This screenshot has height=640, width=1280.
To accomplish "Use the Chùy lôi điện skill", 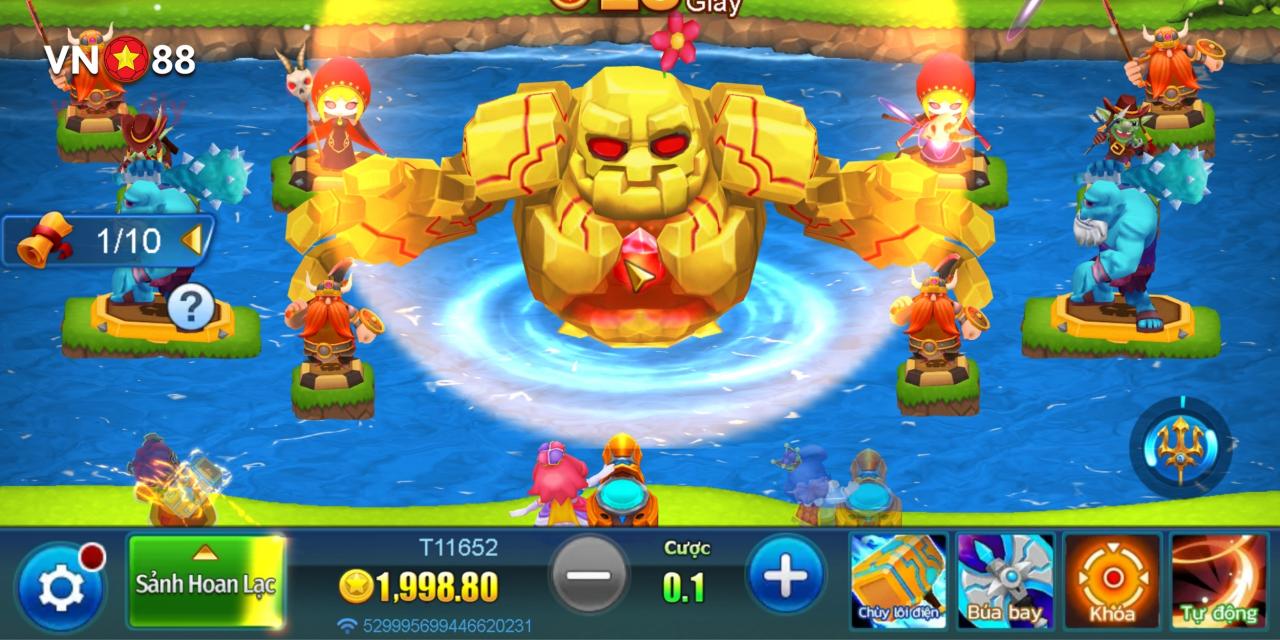I will pyautogui.click(x=899, y=580).
